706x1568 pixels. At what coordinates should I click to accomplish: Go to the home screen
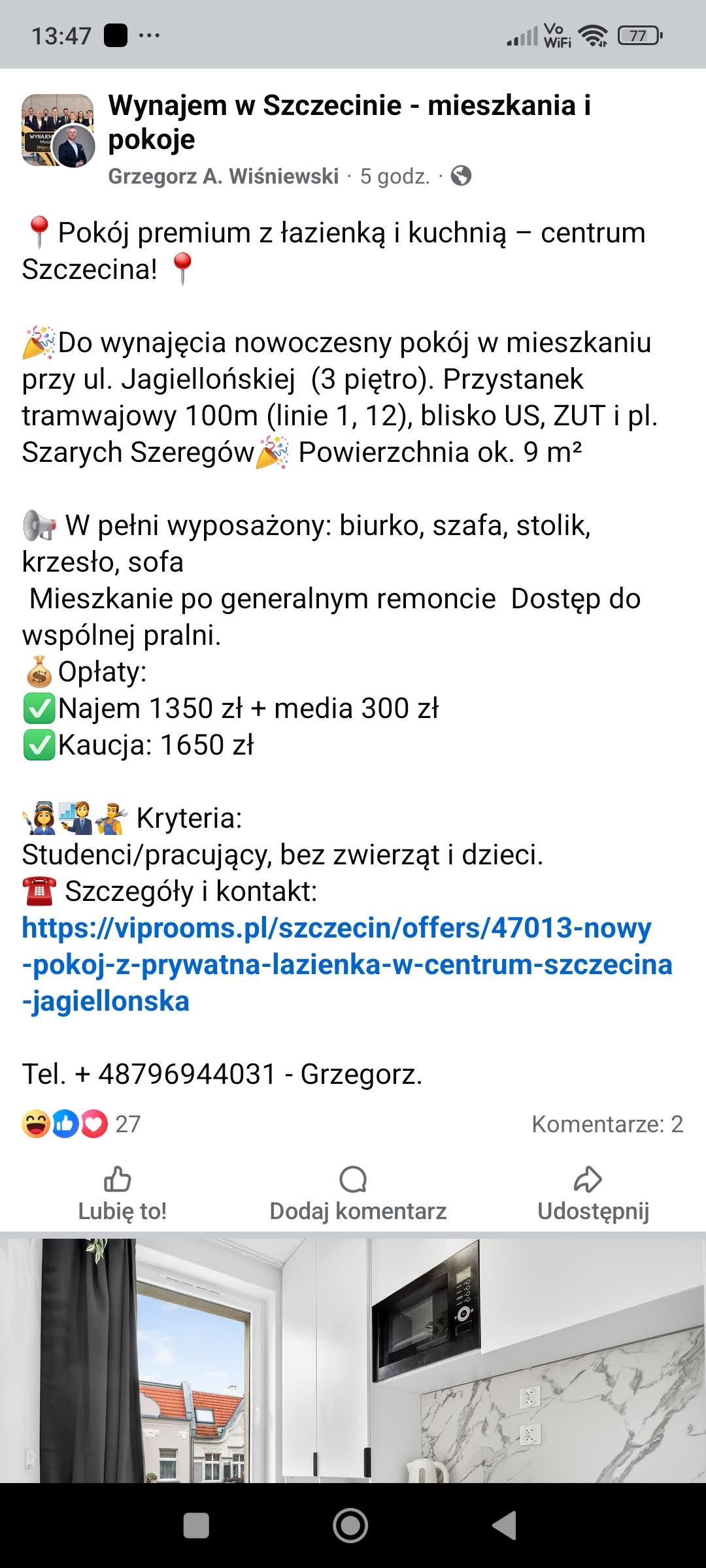350,1526
